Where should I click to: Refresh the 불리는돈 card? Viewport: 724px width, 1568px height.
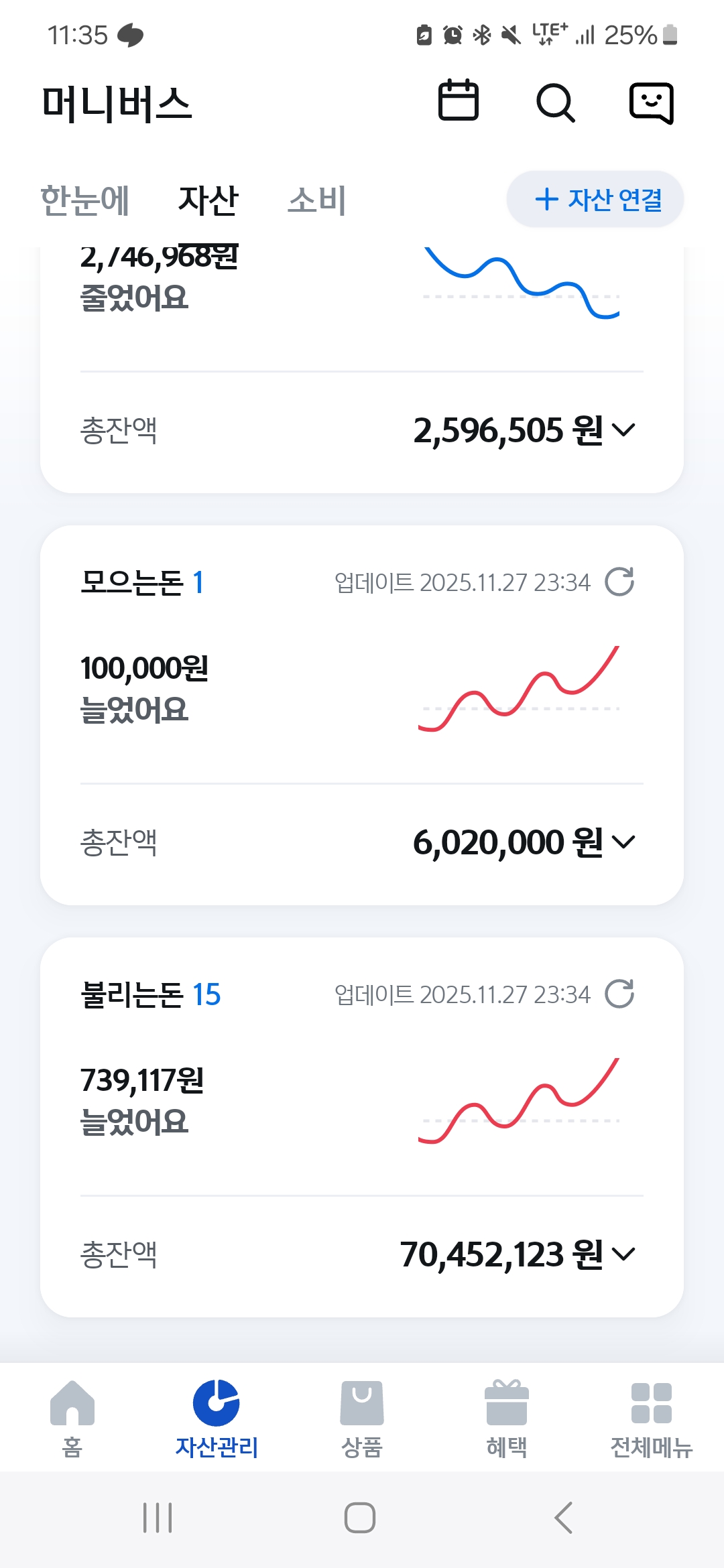tap(619, 994)
